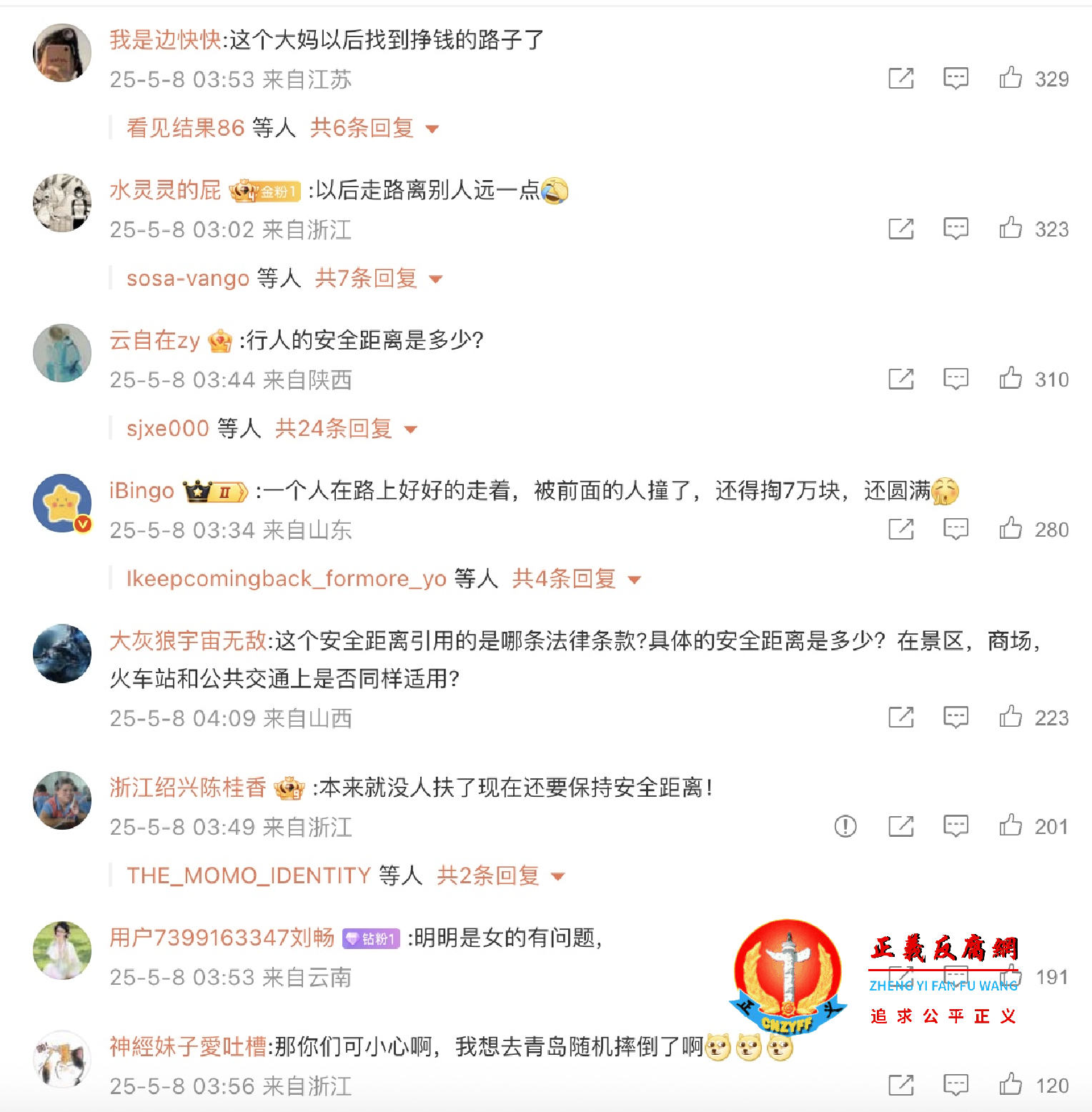The height and width of the screenshot is (1112, 1092).
Task: Share 神經妹子愛吐槽's comment
Action: (900, 1086)
